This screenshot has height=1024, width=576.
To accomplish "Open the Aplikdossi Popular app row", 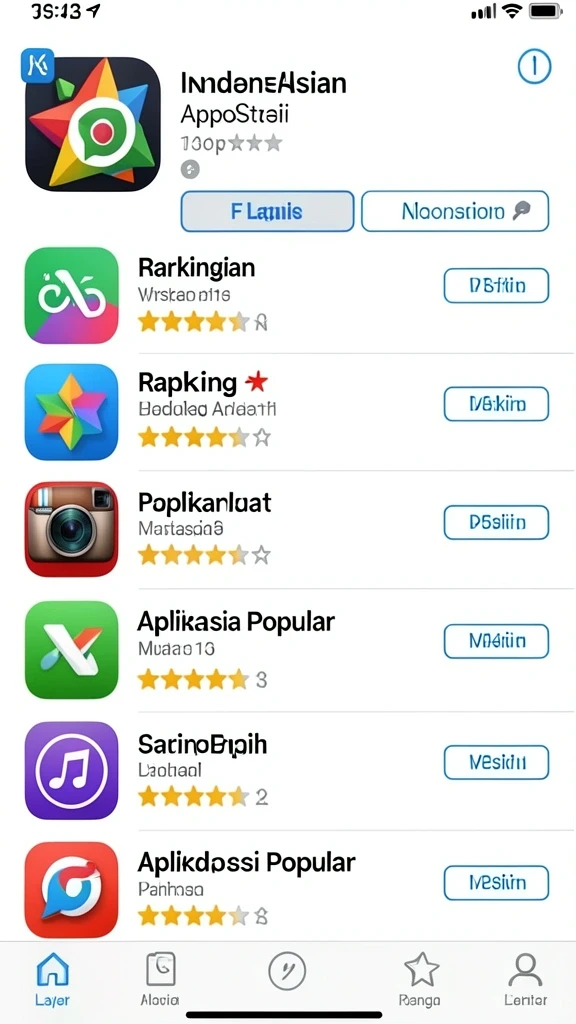I will [288, 889].
